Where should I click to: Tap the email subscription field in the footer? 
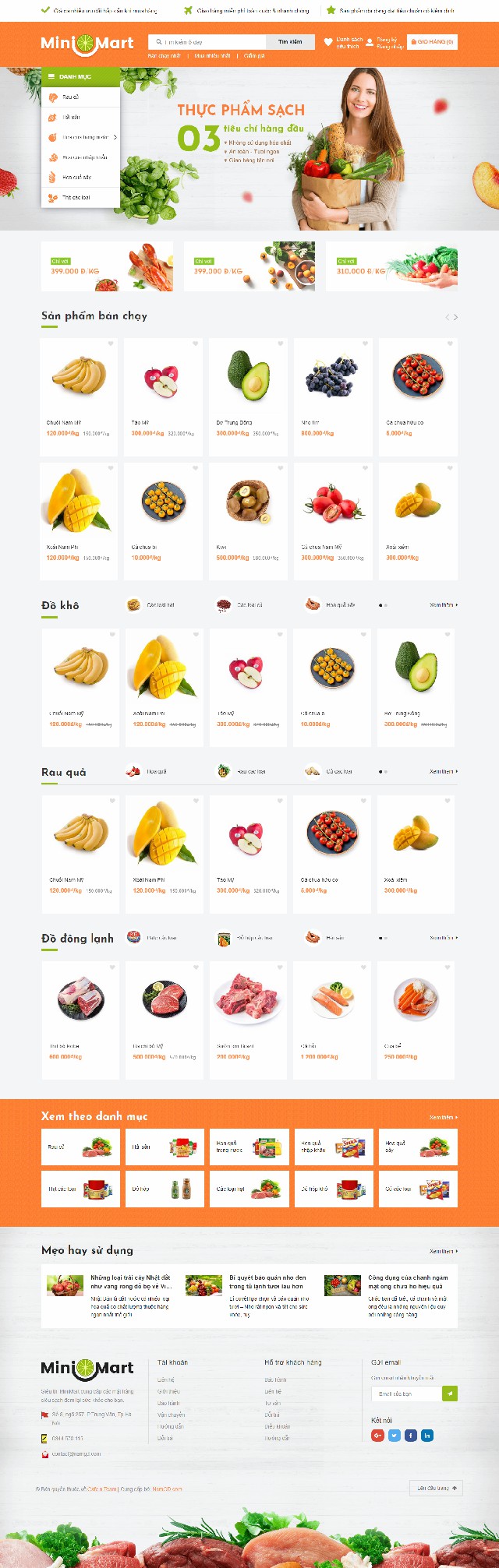pos(405,1394)
